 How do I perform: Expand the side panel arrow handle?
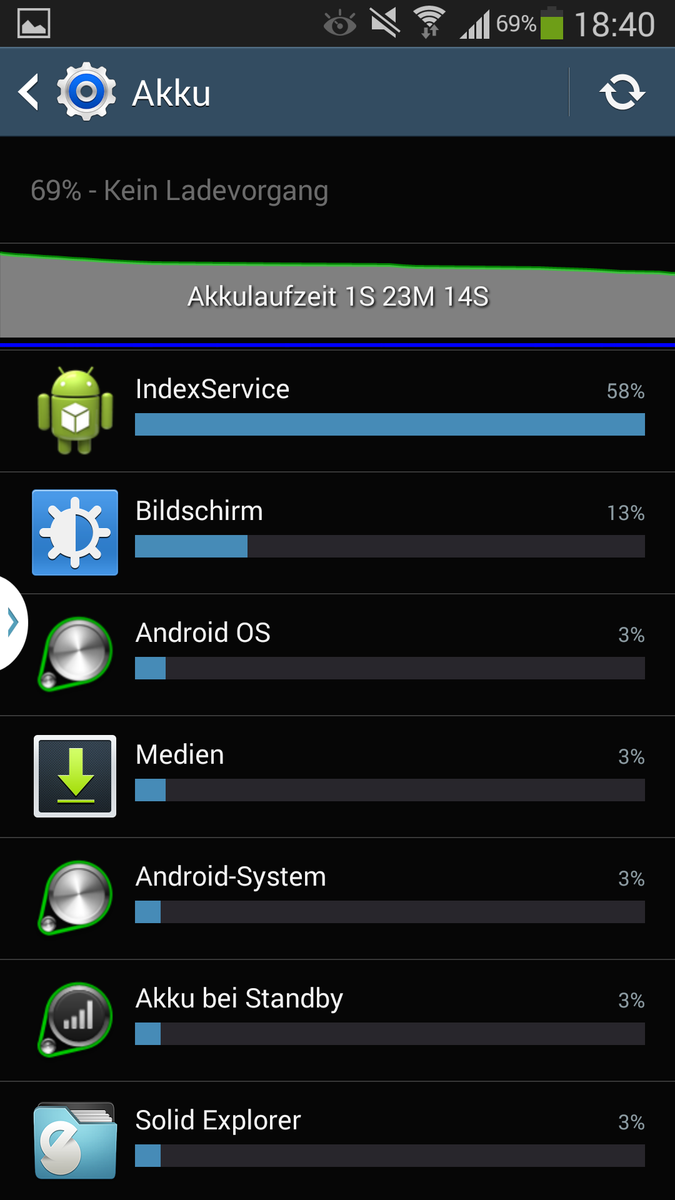[13, 623]
